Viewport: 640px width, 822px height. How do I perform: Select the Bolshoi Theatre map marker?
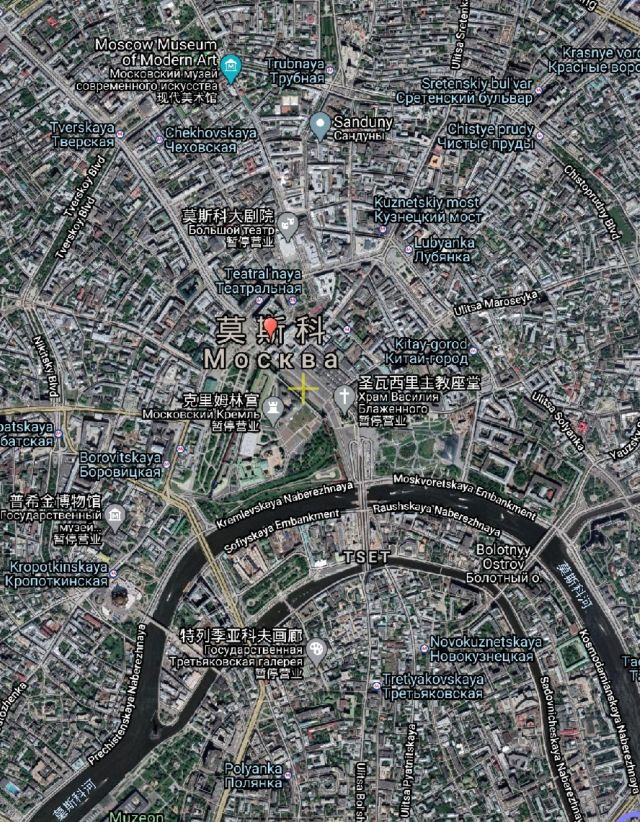289,225
